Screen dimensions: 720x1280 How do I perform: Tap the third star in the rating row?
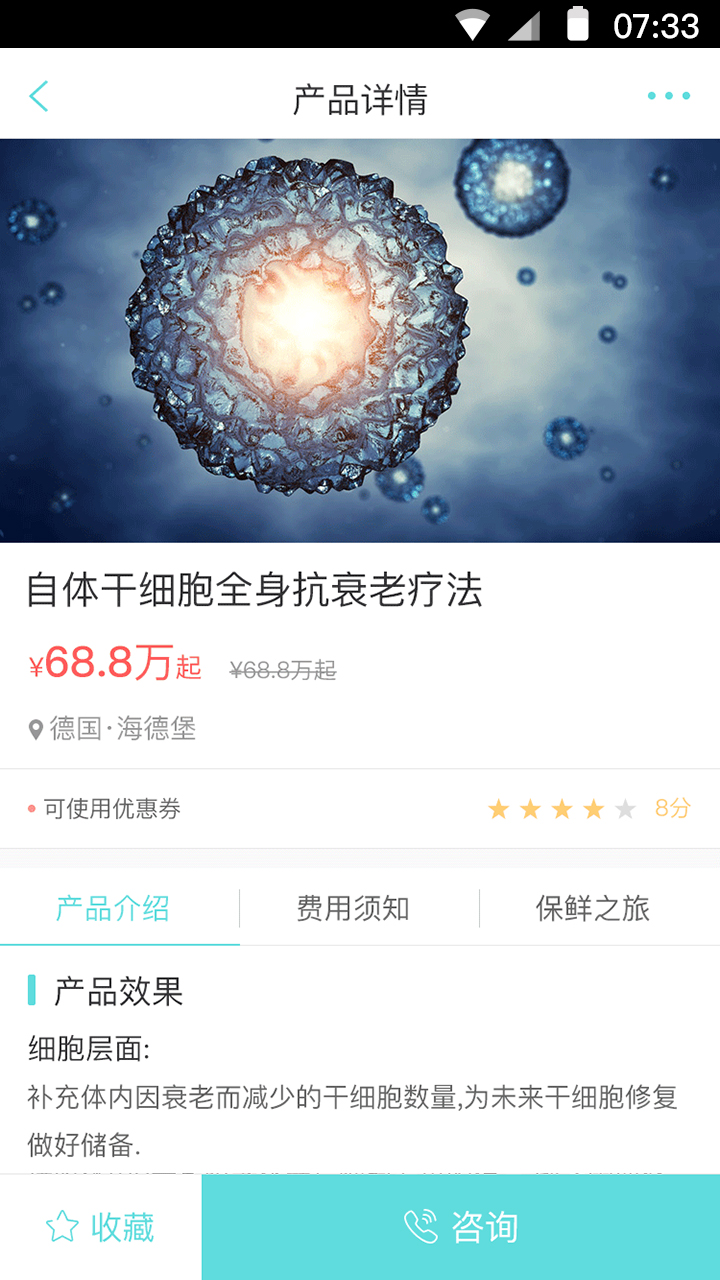coord(561,808)
